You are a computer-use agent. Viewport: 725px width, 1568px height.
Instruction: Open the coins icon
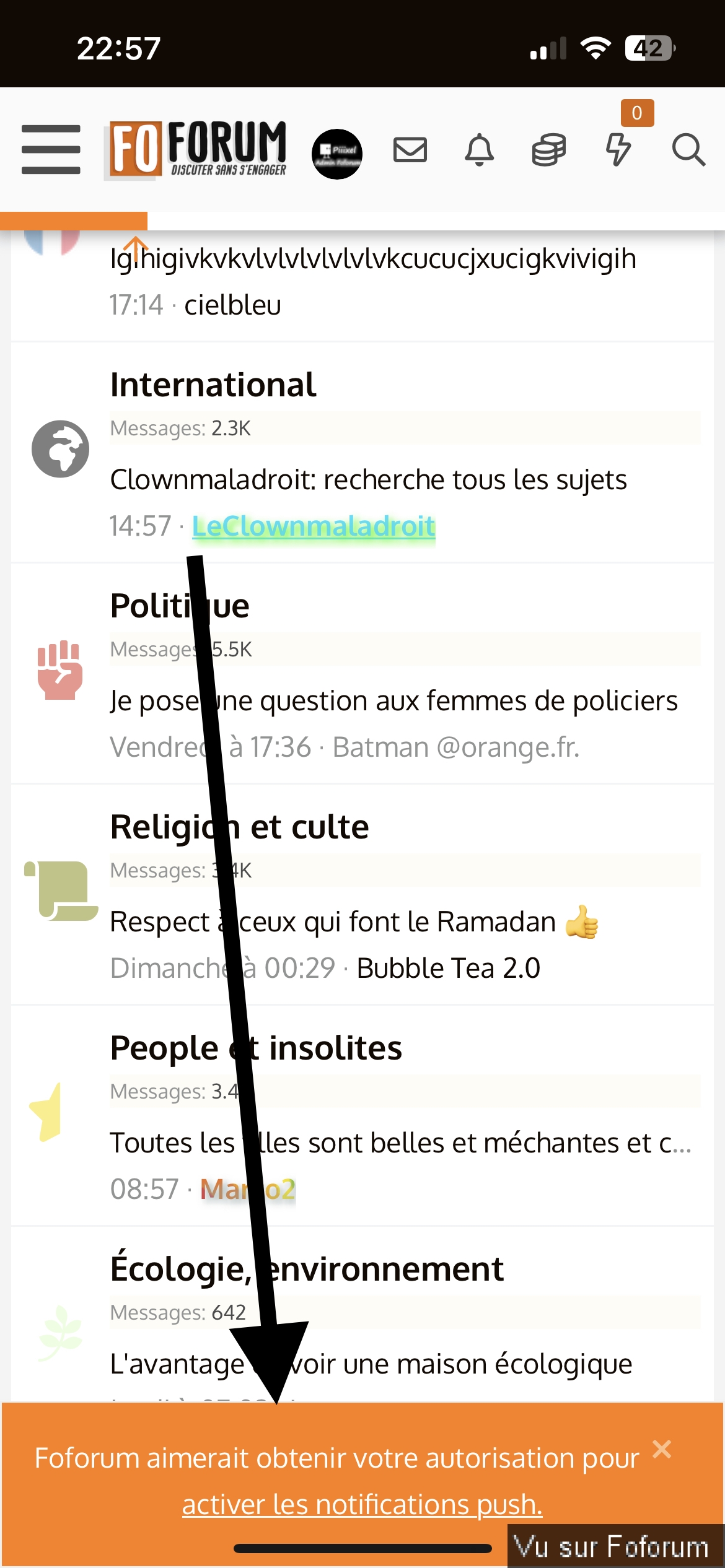pos(548,150)
